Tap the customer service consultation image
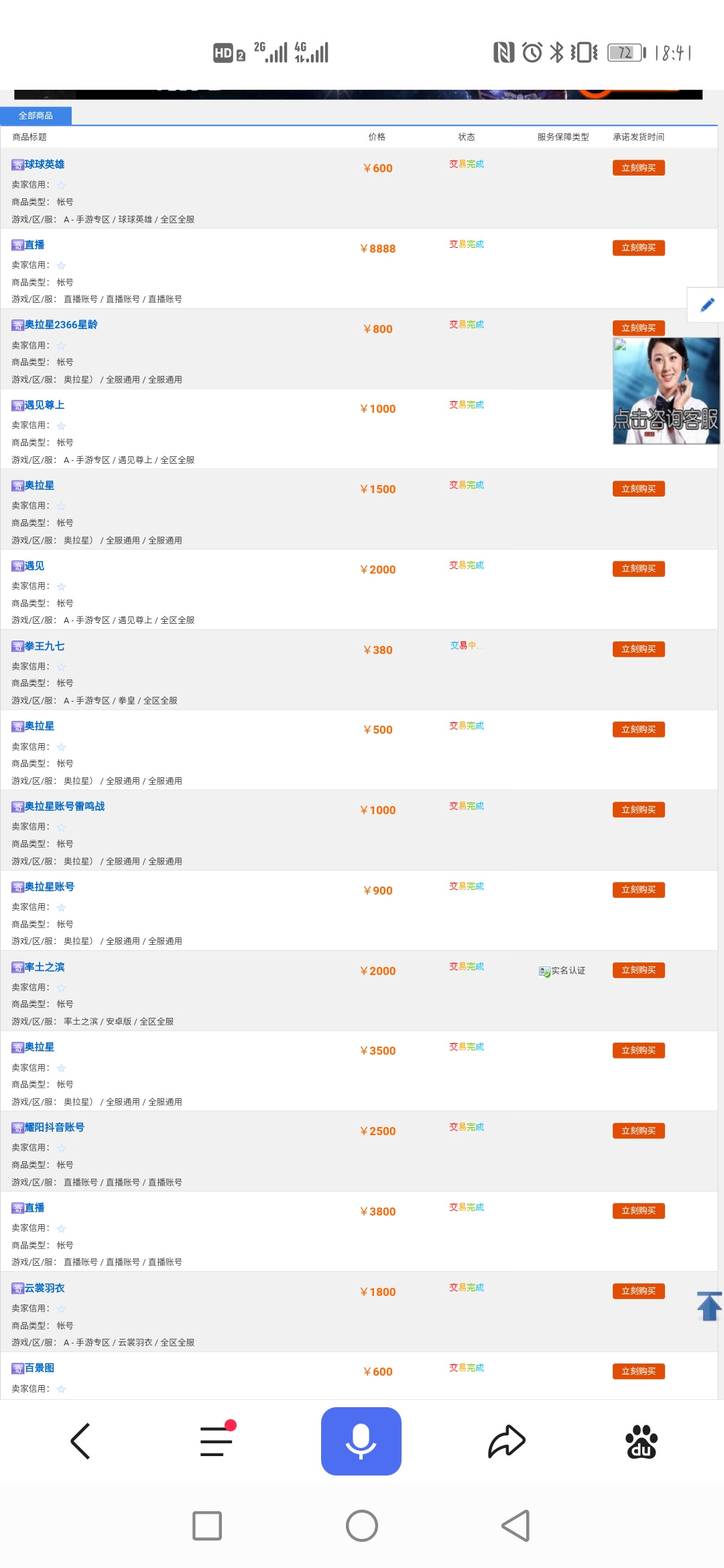724x1568 pixels. click(666, 391)
